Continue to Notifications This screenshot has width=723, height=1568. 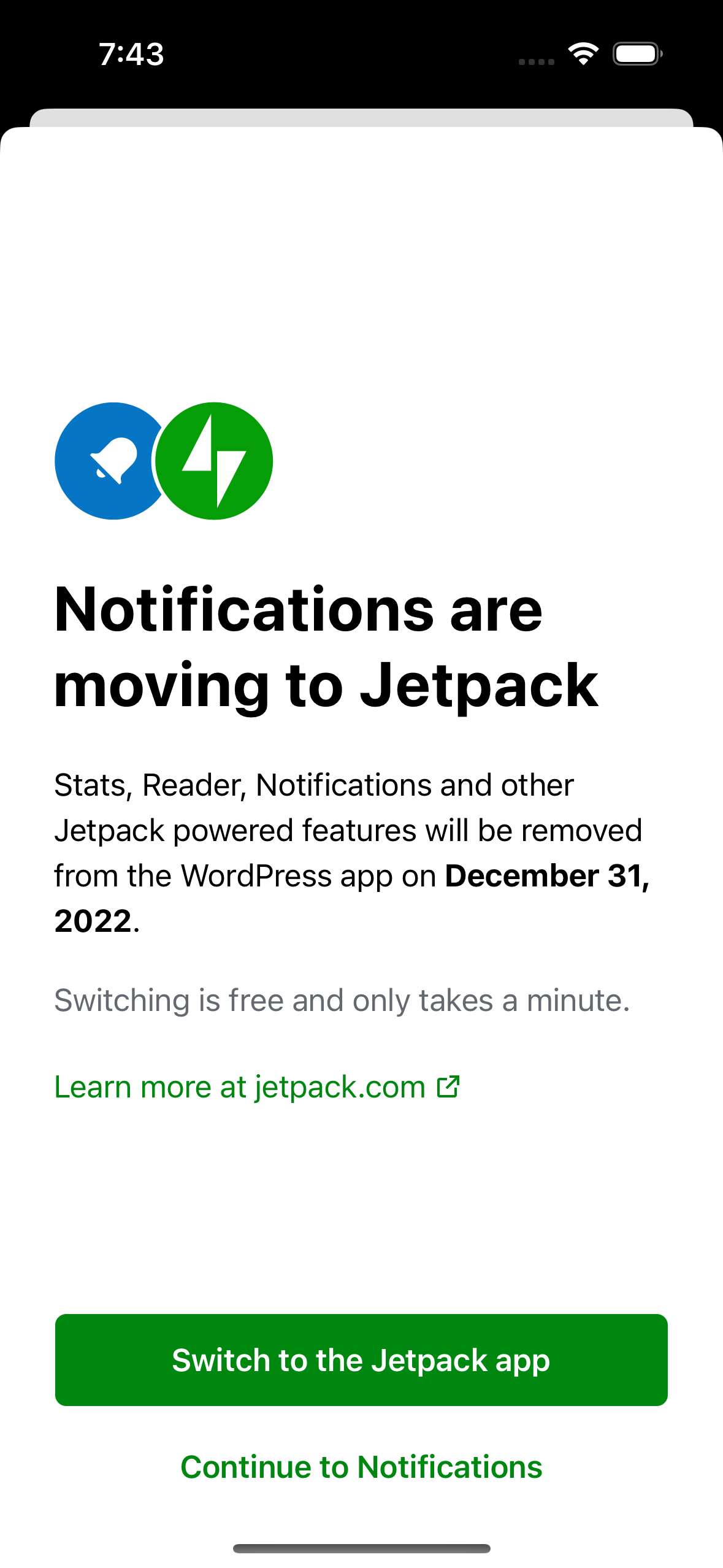tap(361, 1467)
